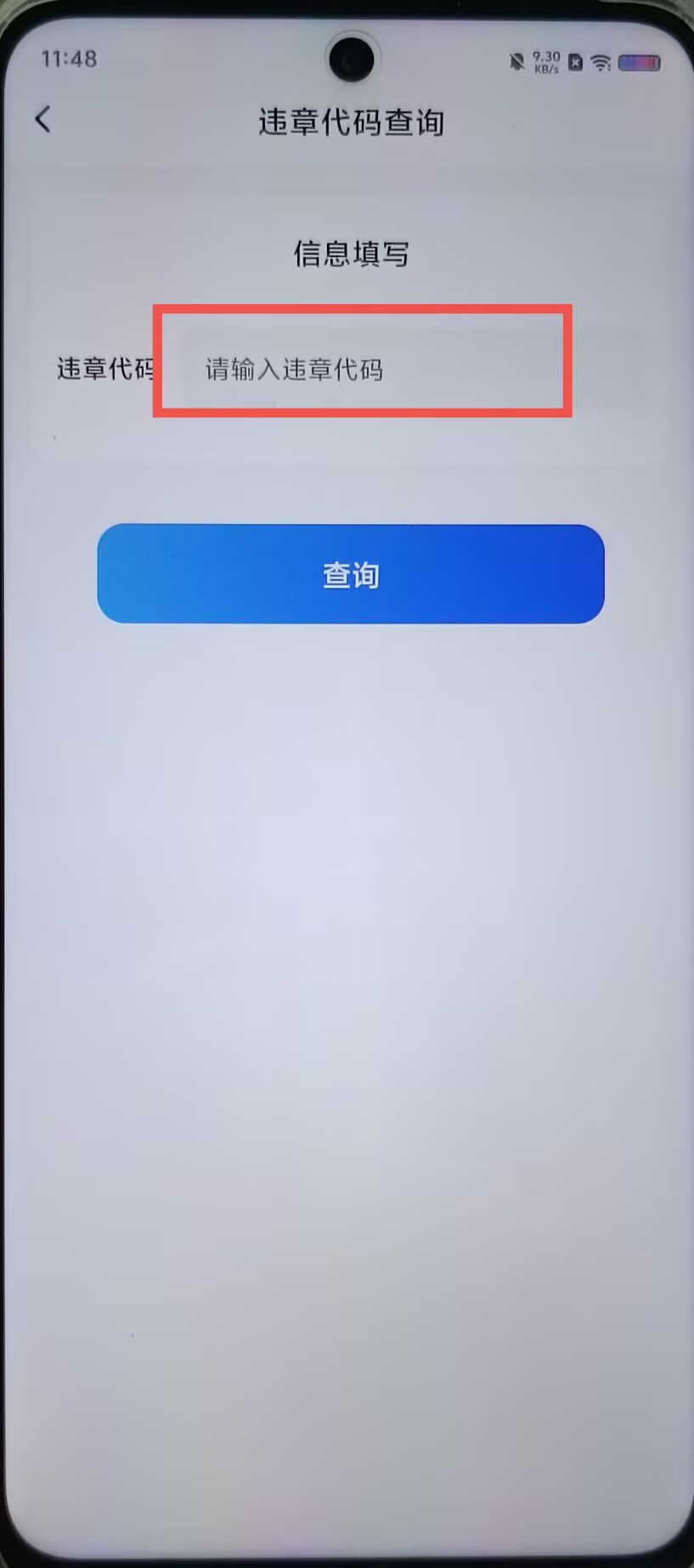Go back using the top-left arrow

click(x=43, y=120)
